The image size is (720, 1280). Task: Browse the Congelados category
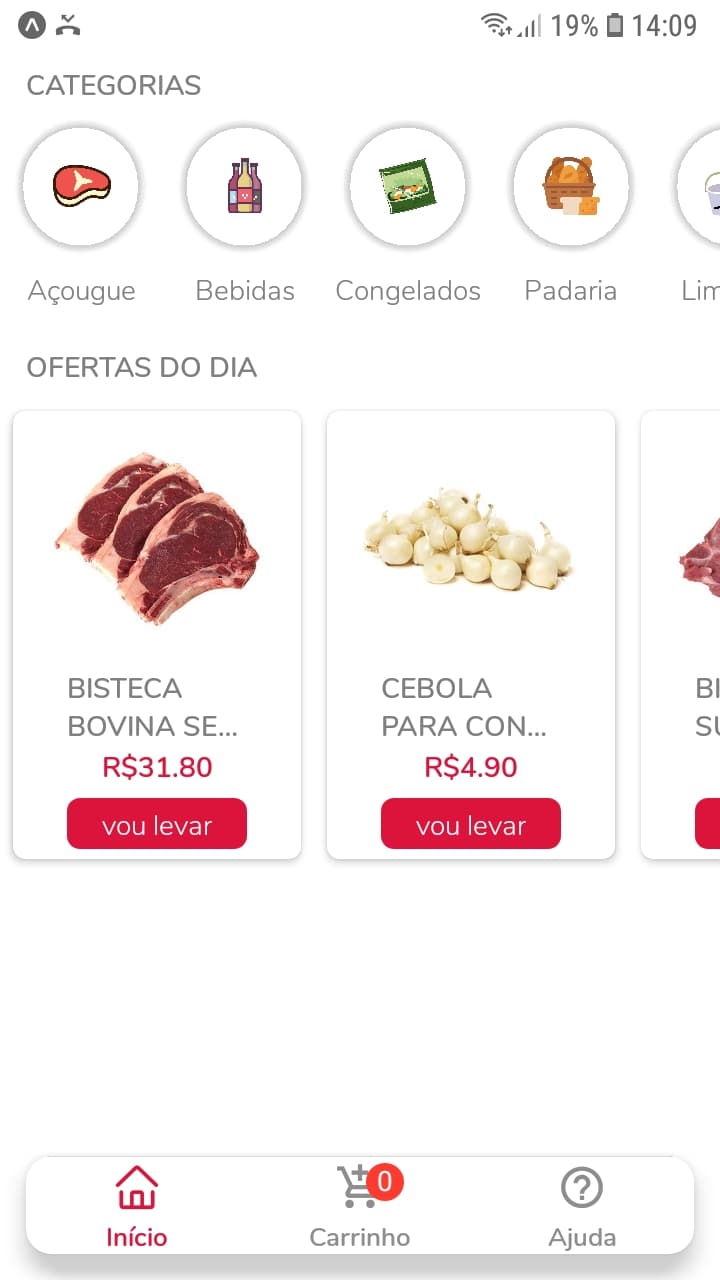pos(407,187)
